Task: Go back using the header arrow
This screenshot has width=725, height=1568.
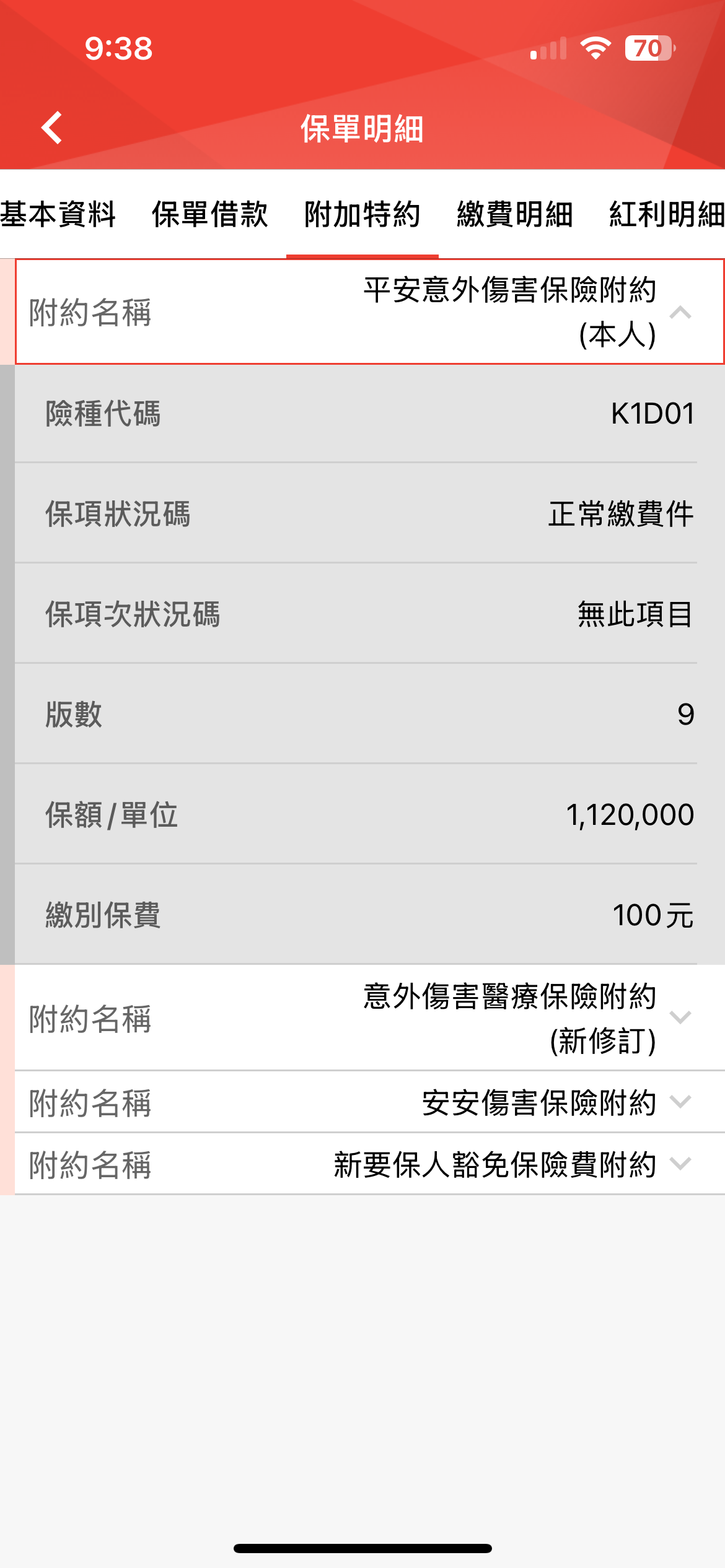Action: click(51, 128)
